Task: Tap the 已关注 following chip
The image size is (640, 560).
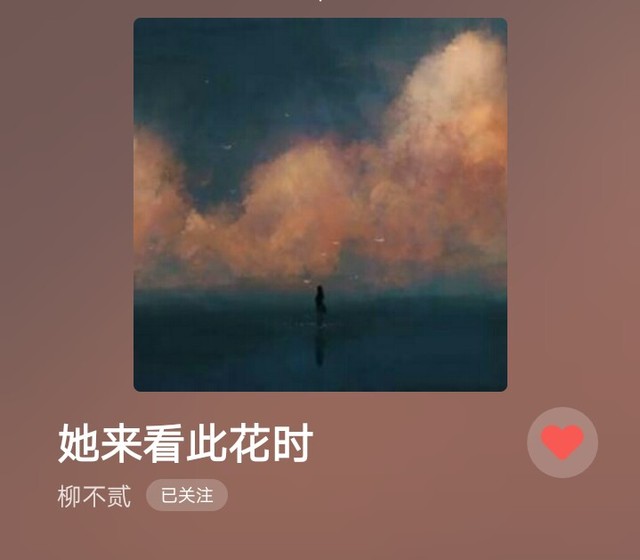Action: click(x=187, y=495)
